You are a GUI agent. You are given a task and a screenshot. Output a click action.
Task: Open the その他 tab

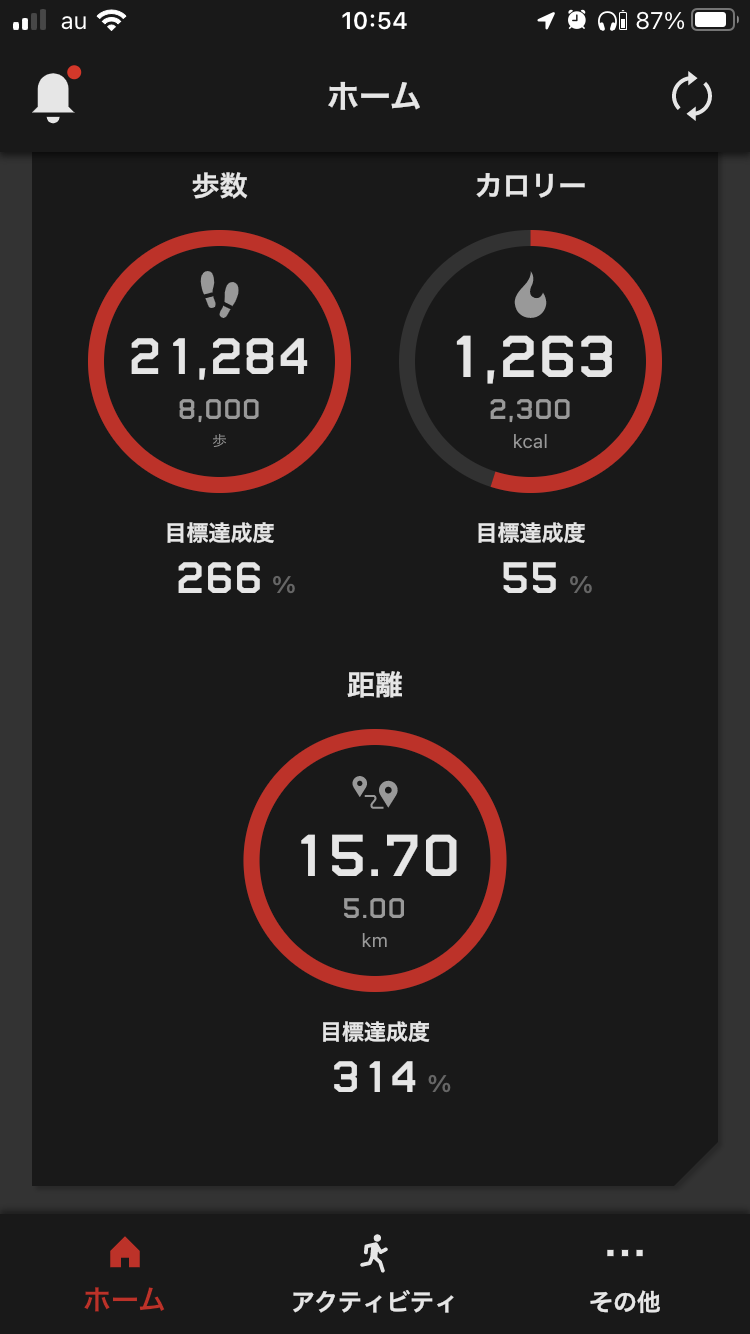click(x=625, y=1274)
